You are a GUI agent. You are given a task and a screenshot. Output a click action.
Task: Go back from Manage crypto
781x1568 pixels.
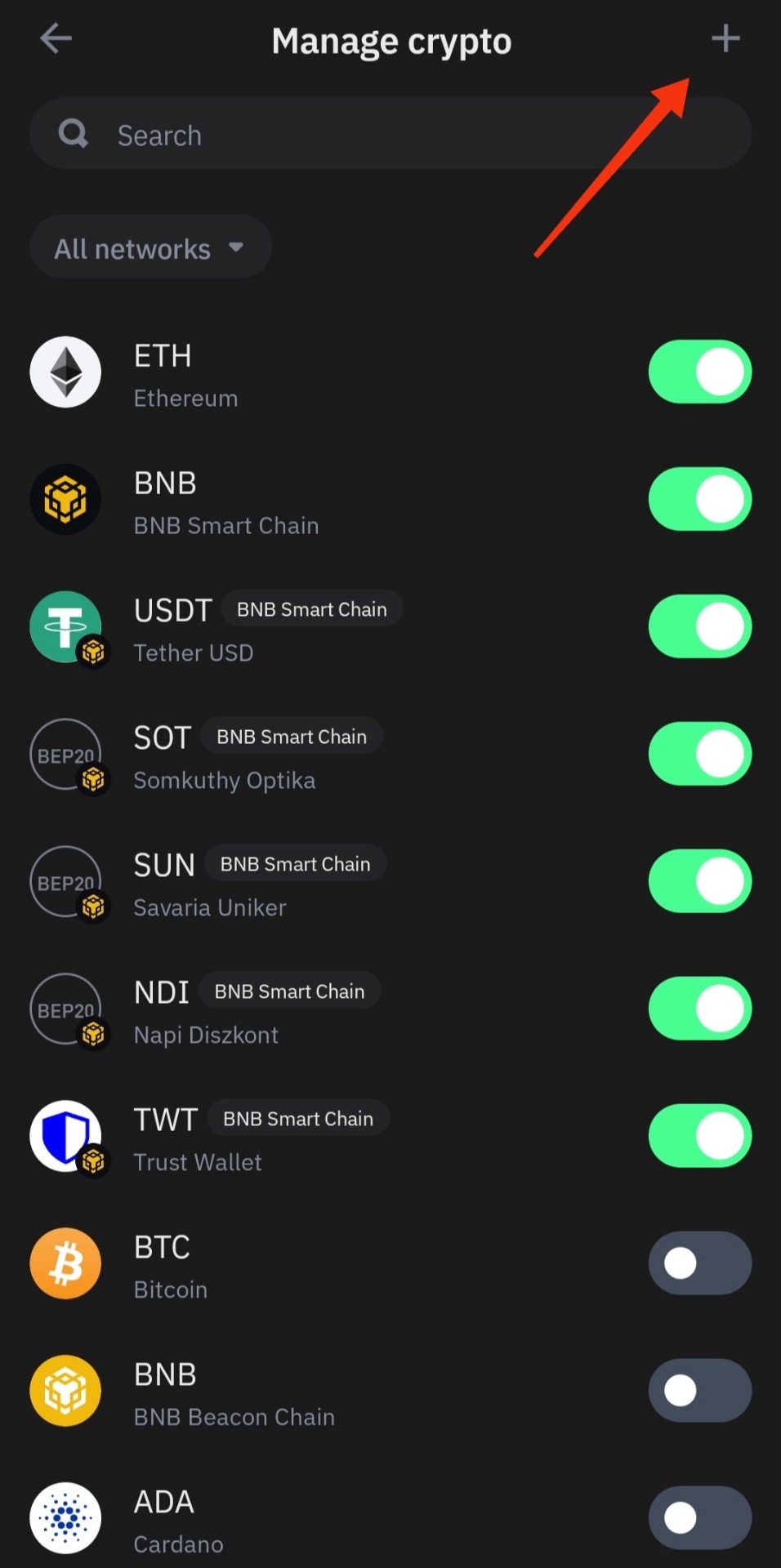[56, 38]
